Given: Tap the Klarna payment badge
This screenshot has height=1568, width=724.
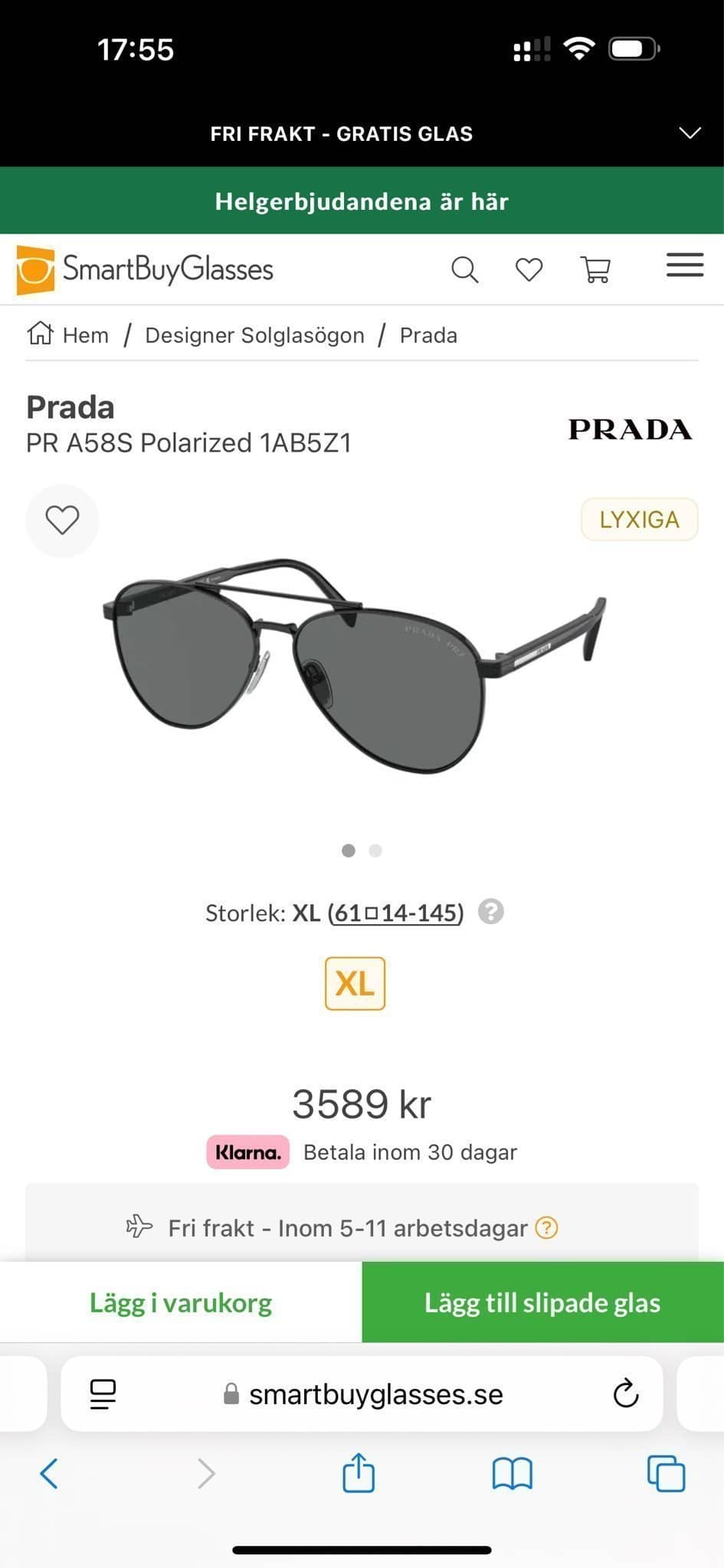Looking at the screenshot, I should coord(247,1151).
